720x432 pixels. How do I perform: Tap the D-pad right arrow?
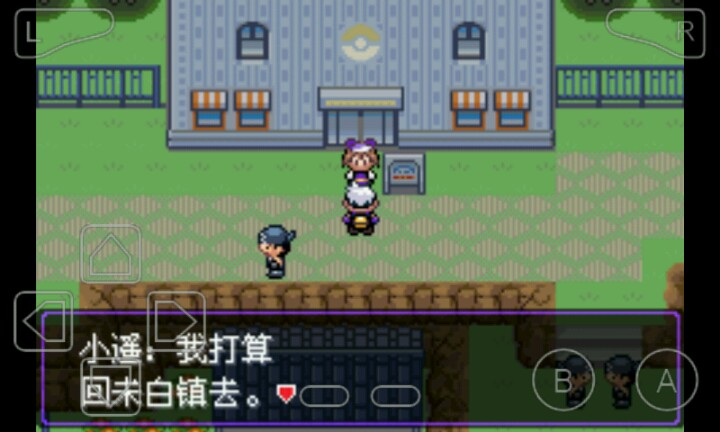[x=177, y=322]
